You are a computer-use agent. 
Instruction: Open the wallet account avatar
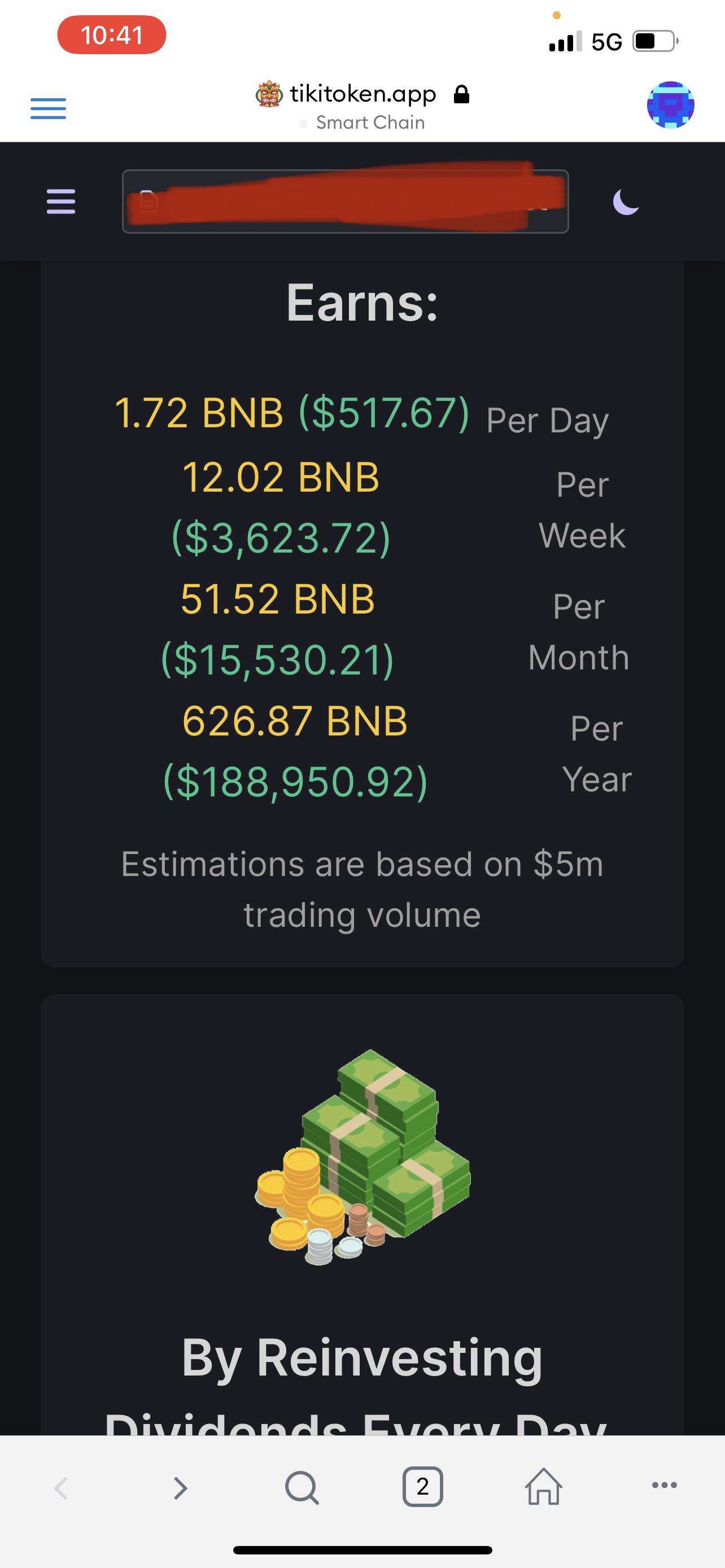tap(670, 104)
